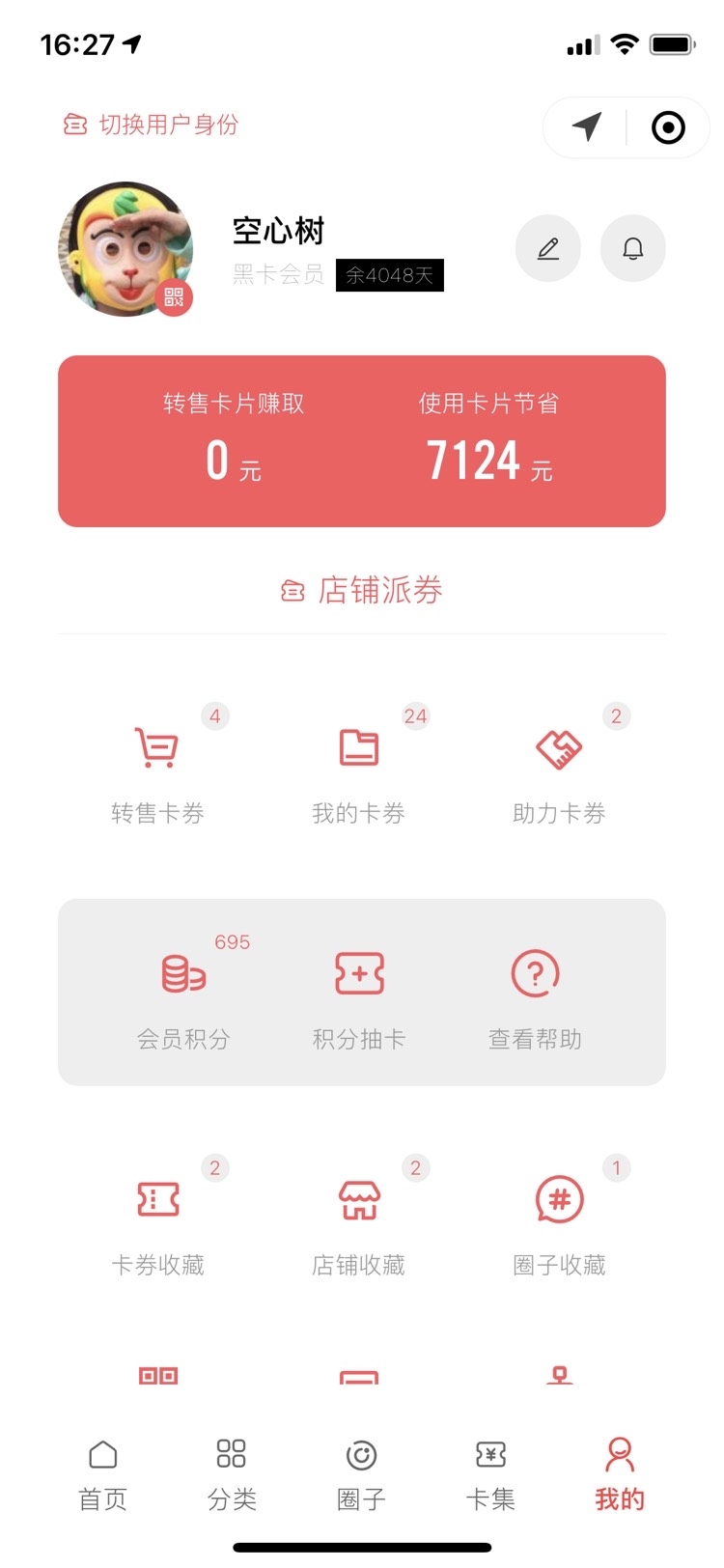This screenshot has width=724, height=1568.
Task: Switch to the 卡集 tab
Action: (490, 1475)
